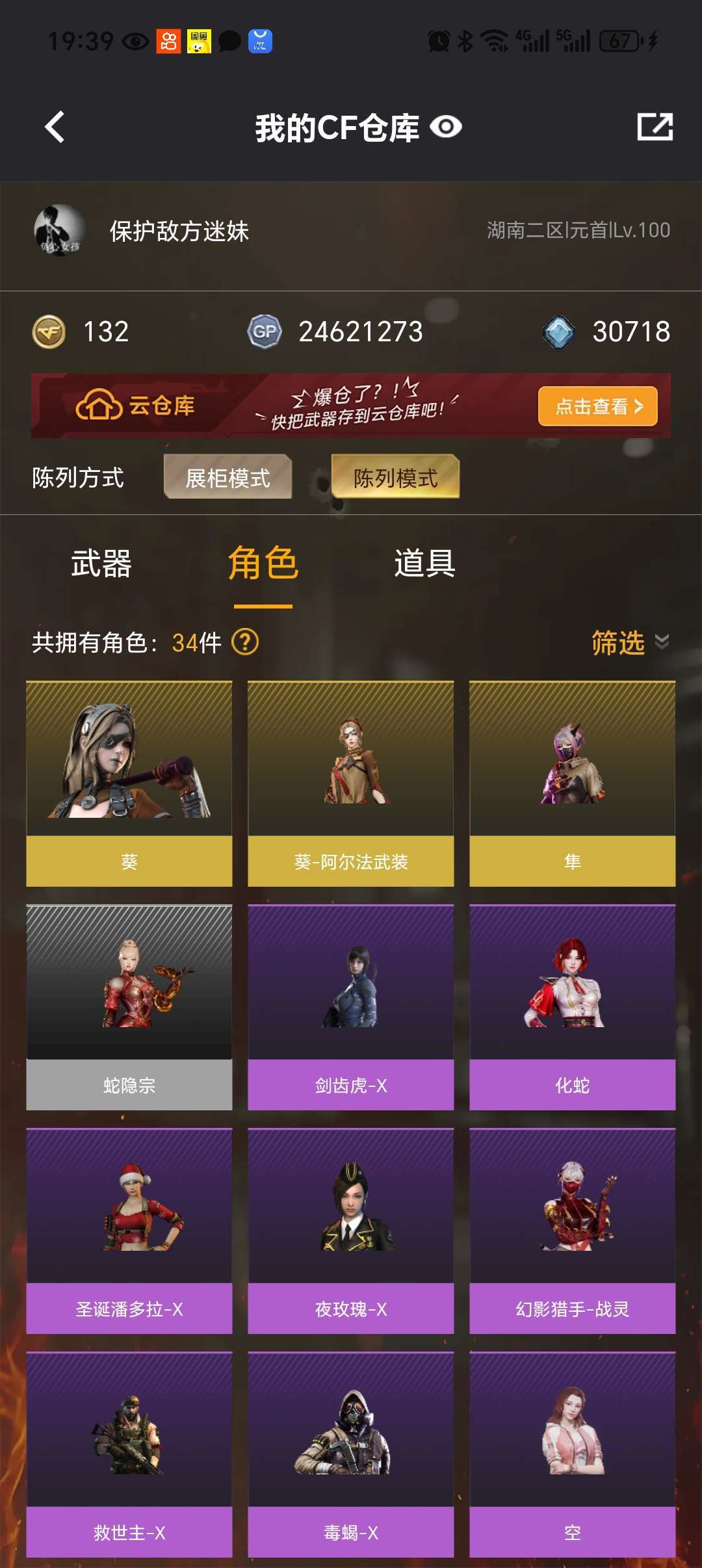
Task: Expand the 筛选 filter dropdown
Action: [629, 642]
